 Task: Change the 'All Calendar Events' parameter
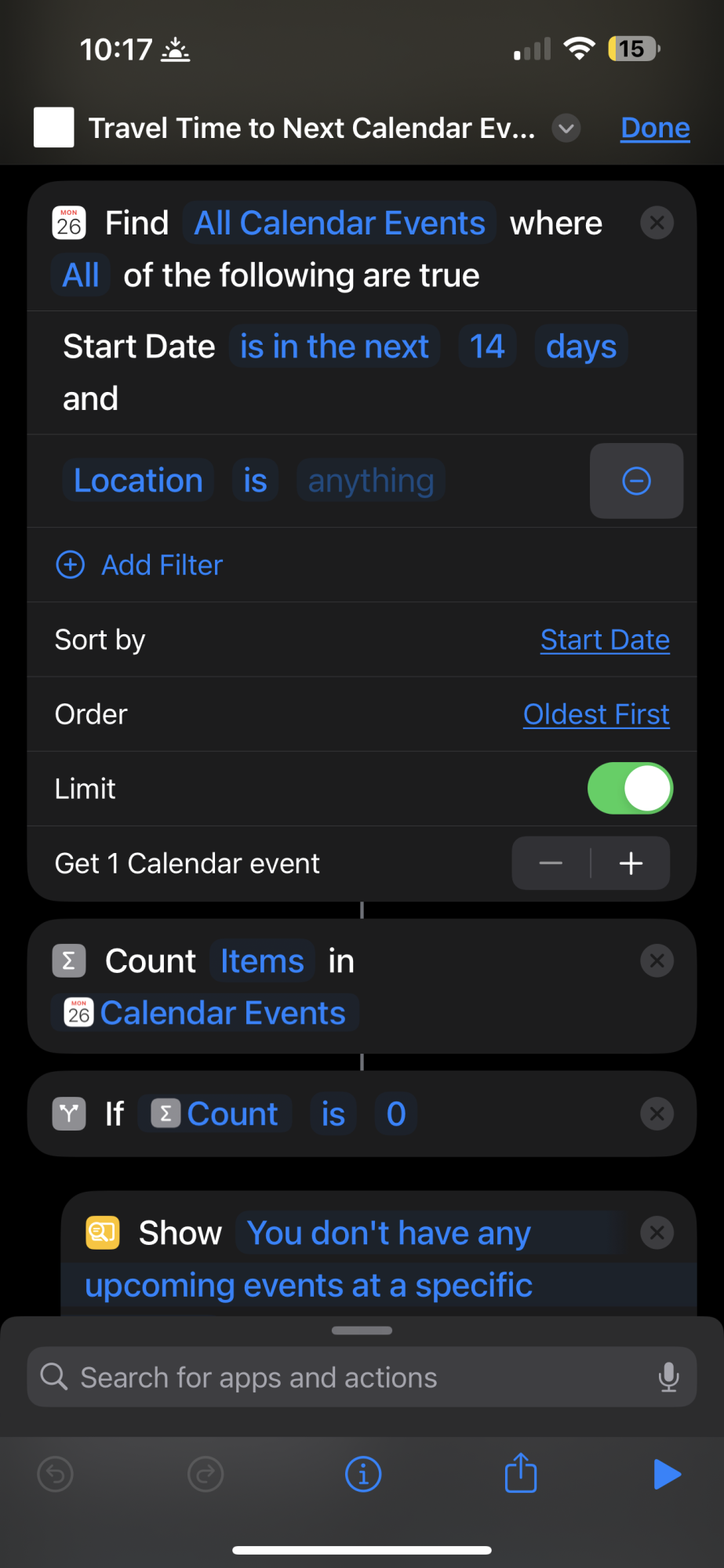coord(340,223)
